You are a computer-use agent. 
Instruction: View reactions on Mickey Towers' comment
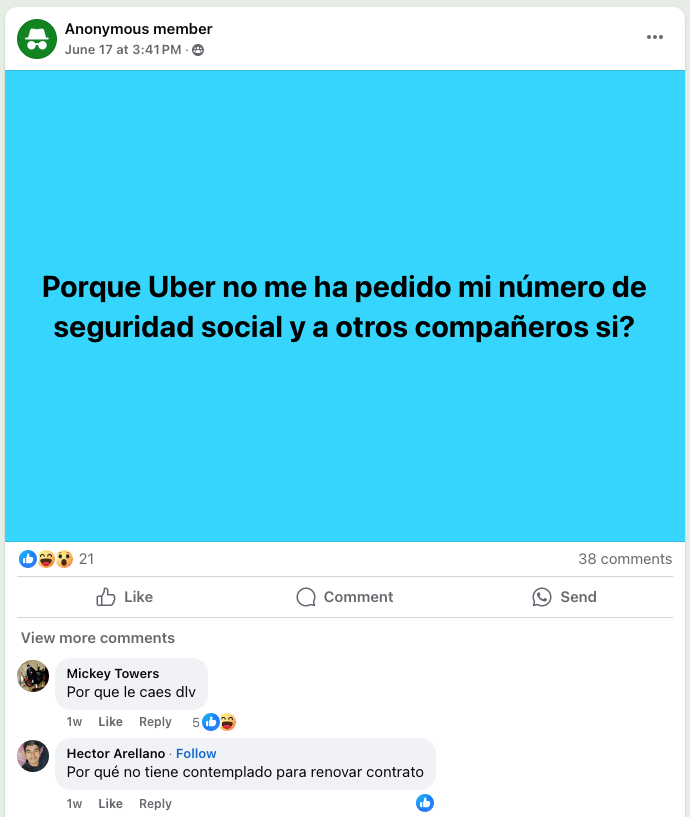[x=216, y=722]
